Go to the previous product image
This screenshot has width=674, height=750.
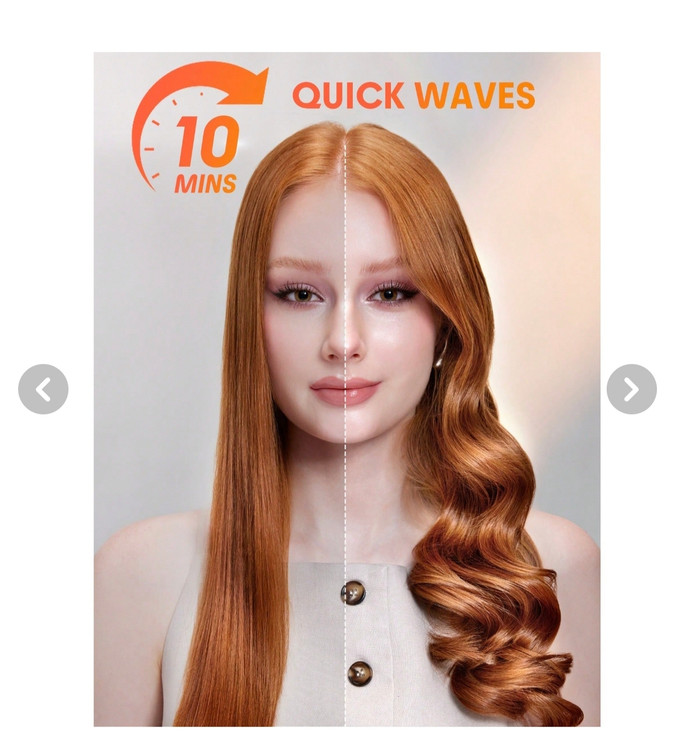[x=43, y=389]
